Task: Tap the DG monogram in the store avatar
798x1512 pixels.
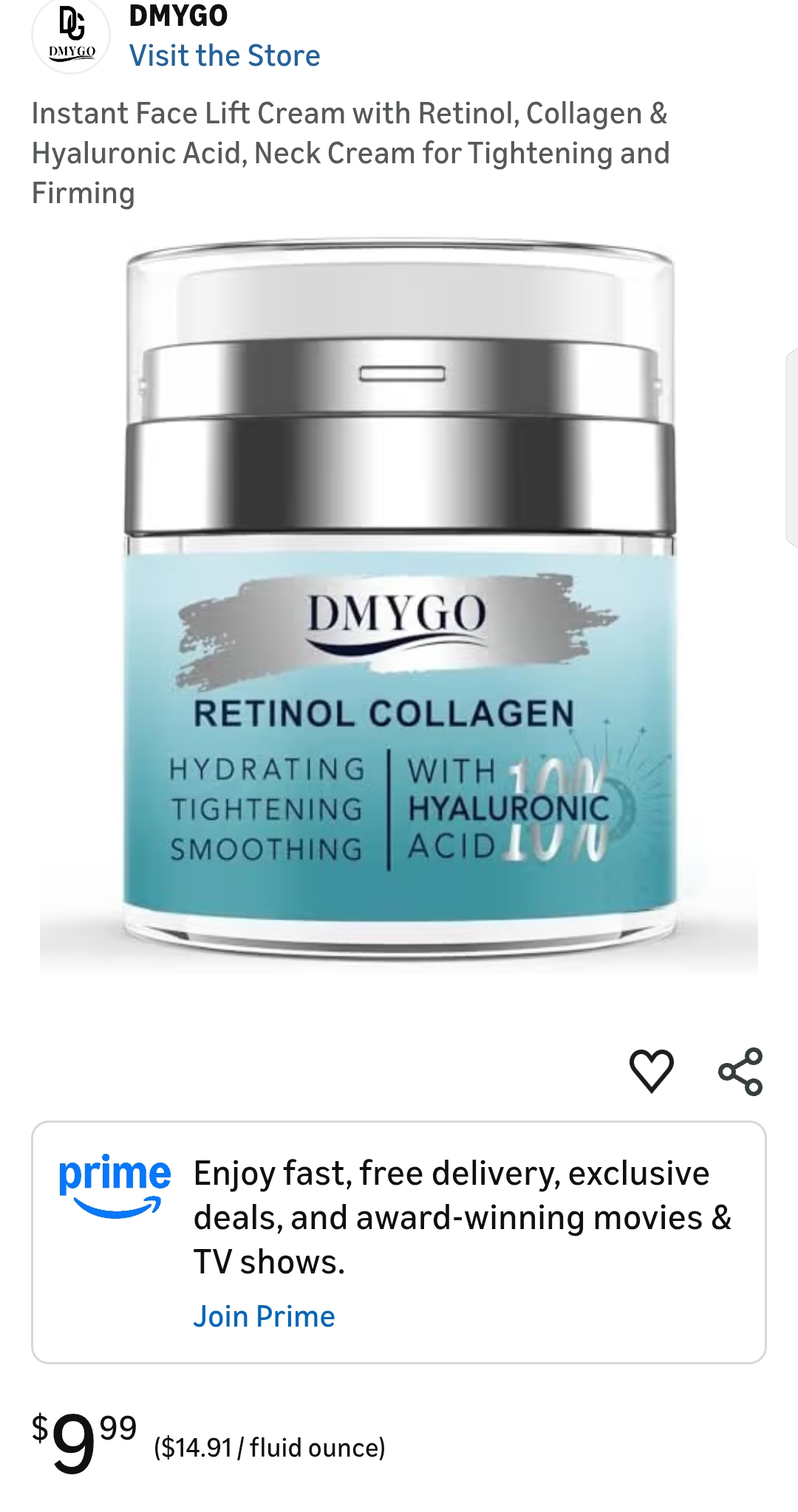Action: 70,24
